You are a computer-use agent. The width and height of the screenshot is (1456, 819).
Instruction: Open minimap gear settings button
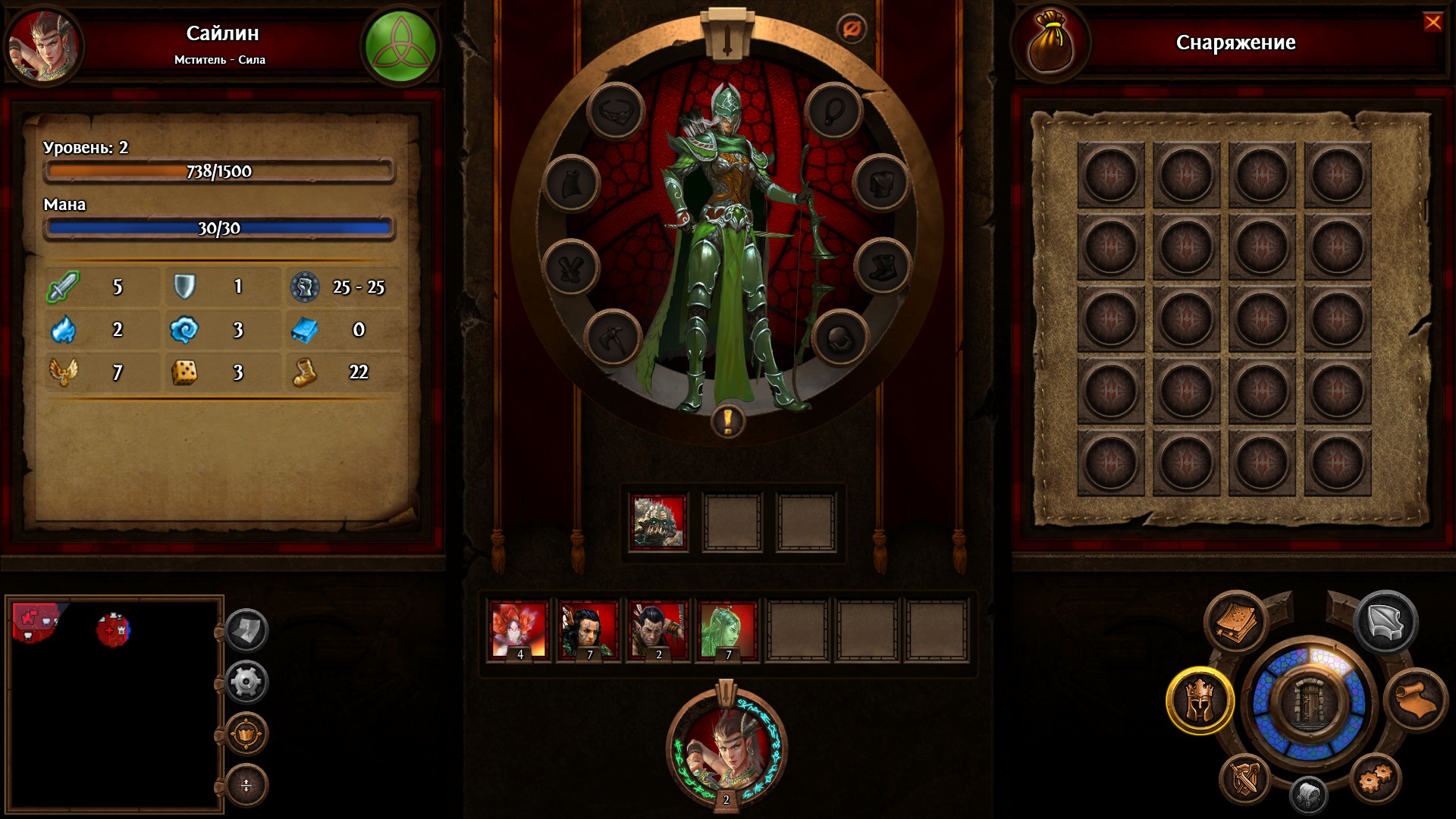click(246, 682)
